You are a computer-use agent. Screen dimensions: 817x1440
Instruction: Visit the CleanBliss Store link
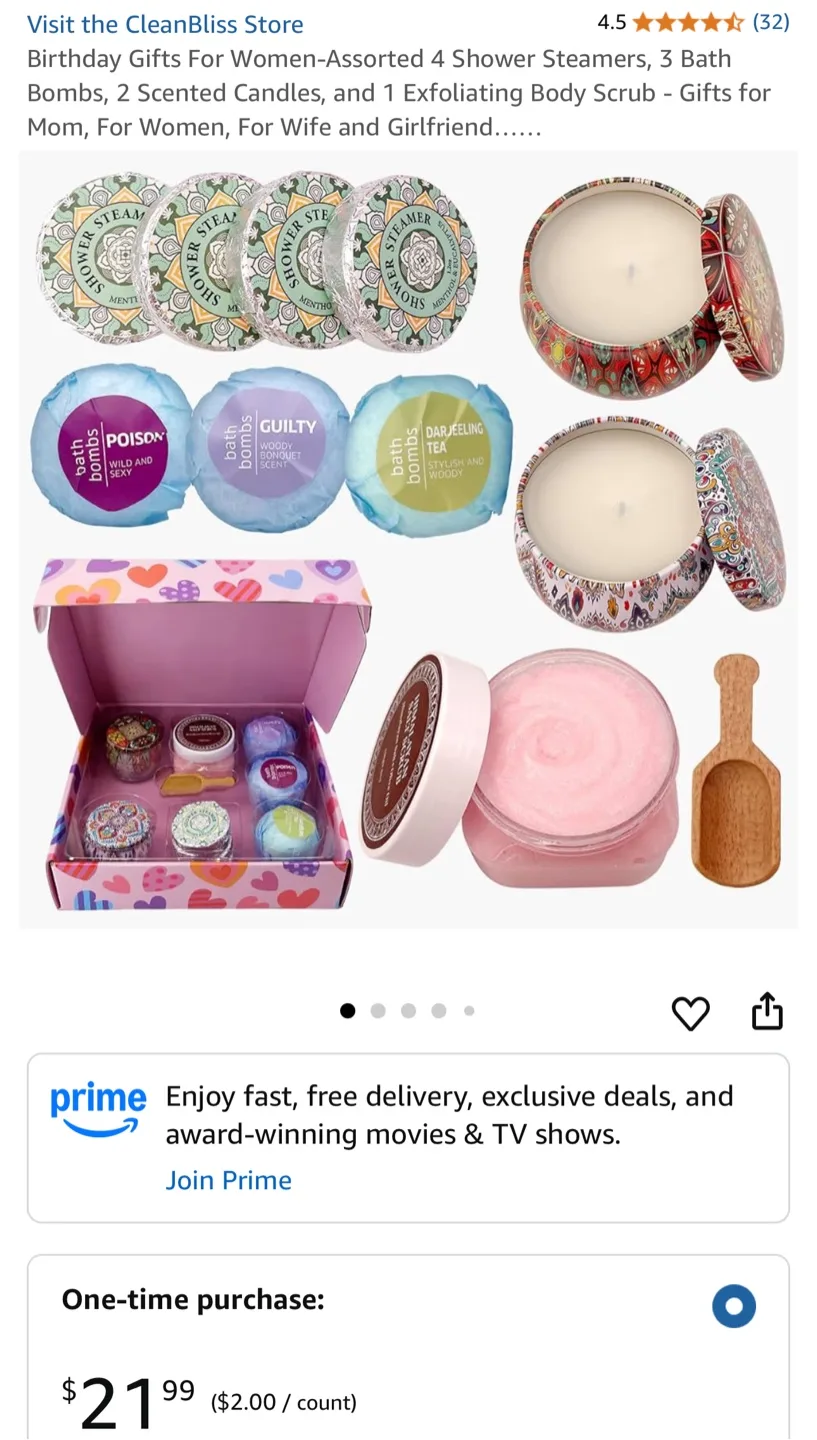tap(165, 24)
